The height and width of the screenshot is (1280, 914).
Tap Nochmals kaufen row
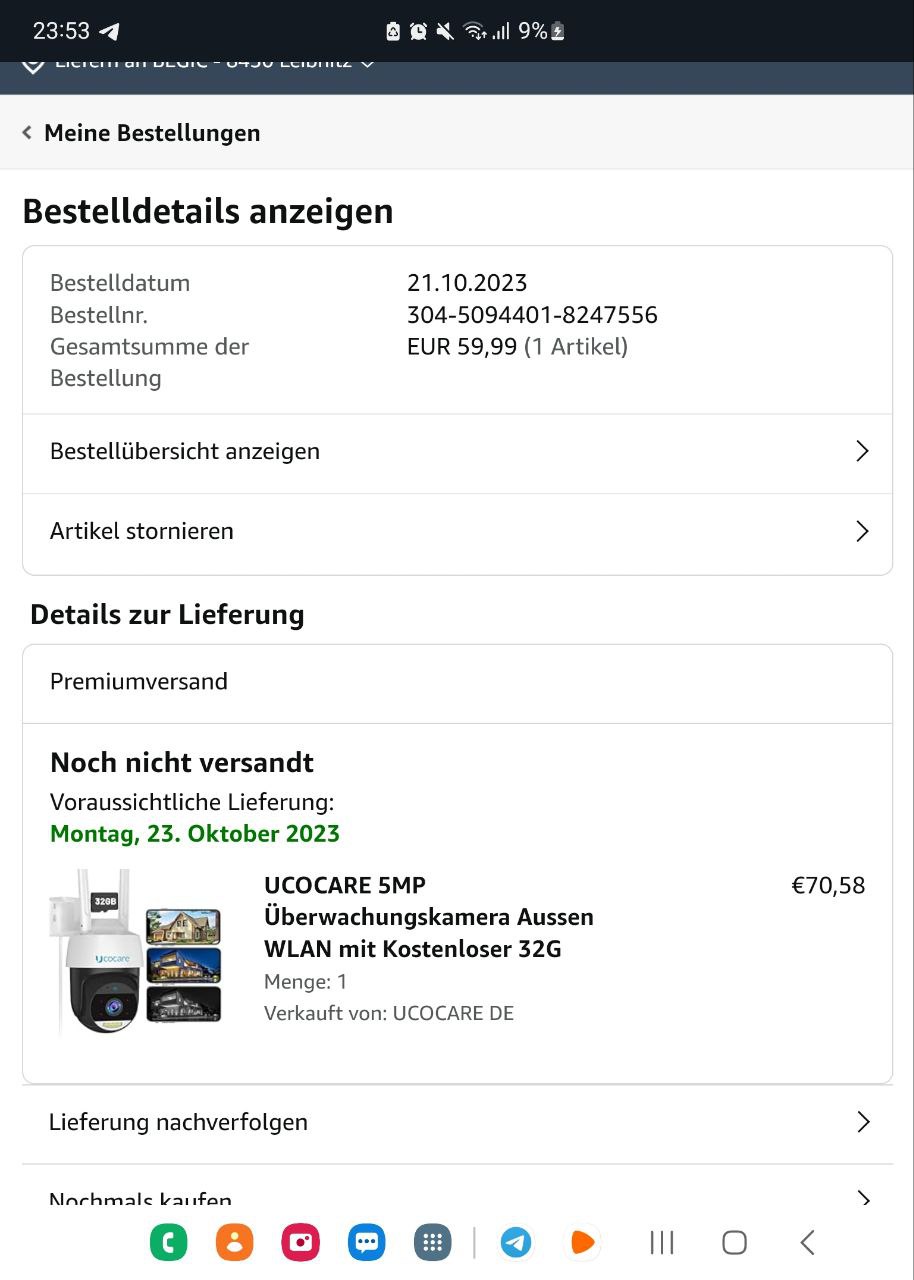457,1196
